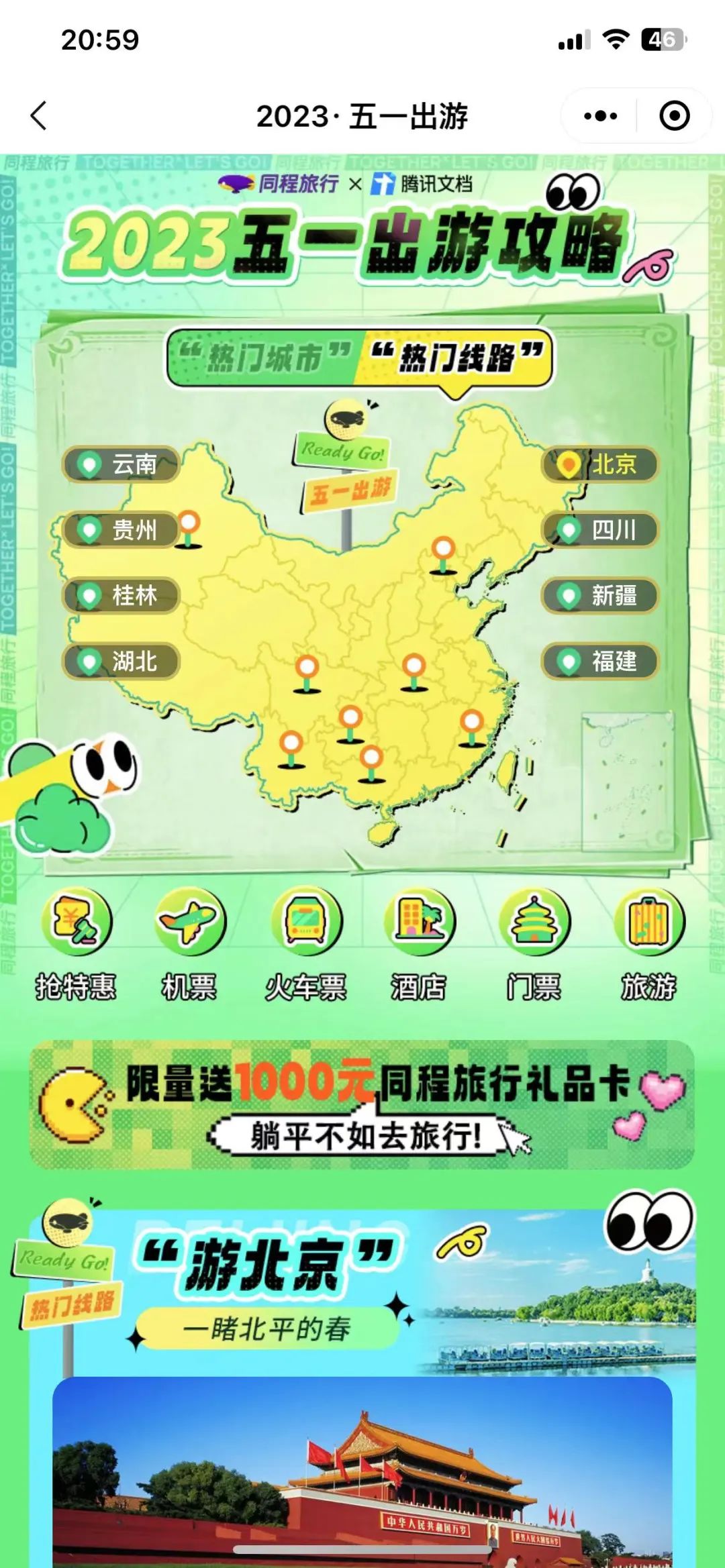Viewport: 725px width, 1568px height.
Task: Choose 桂林 from the destination list
Action: [x=122, y=595]
